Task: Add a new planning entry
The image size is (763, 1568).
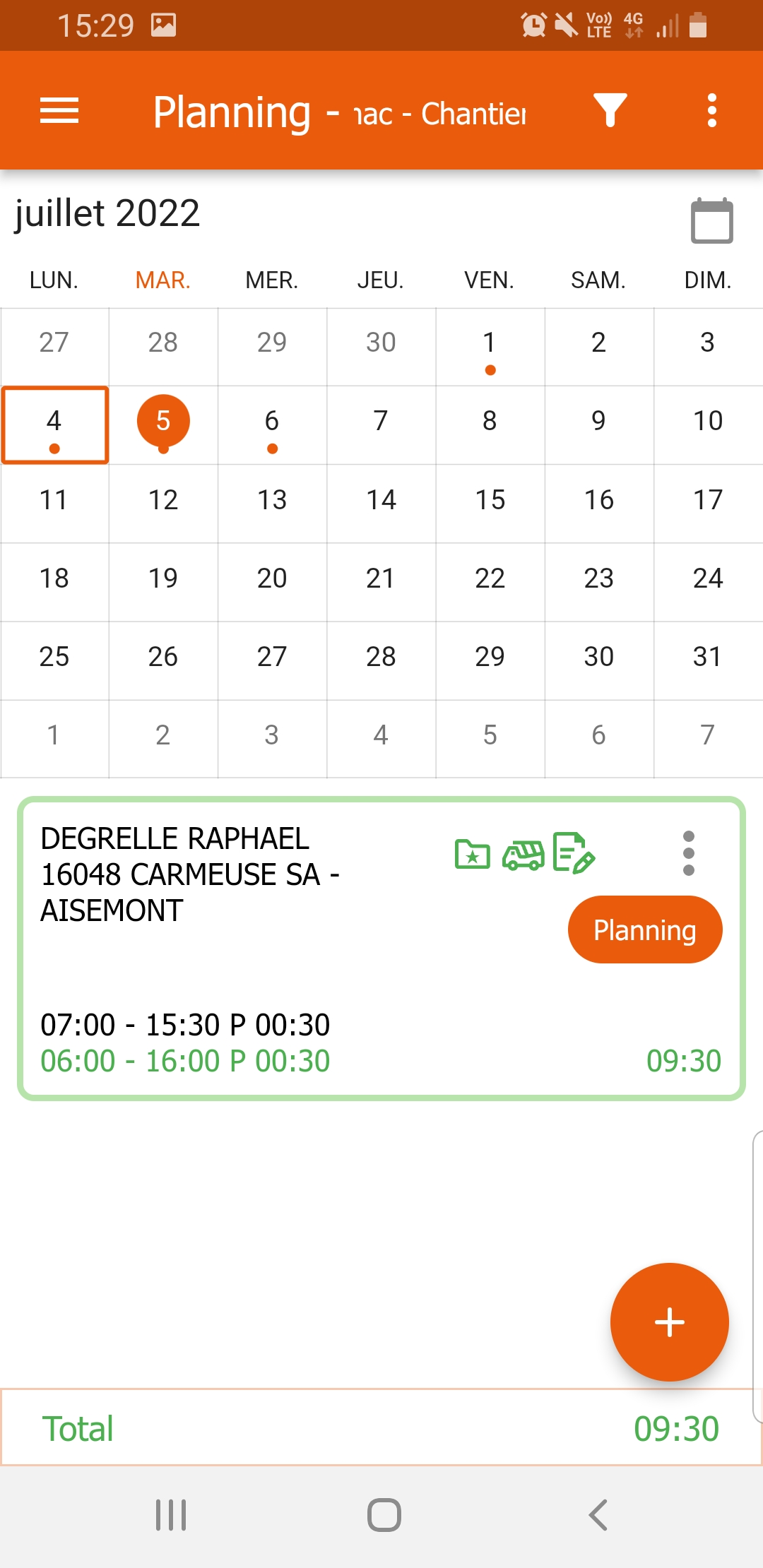Action: click(x=669, y=1321)
